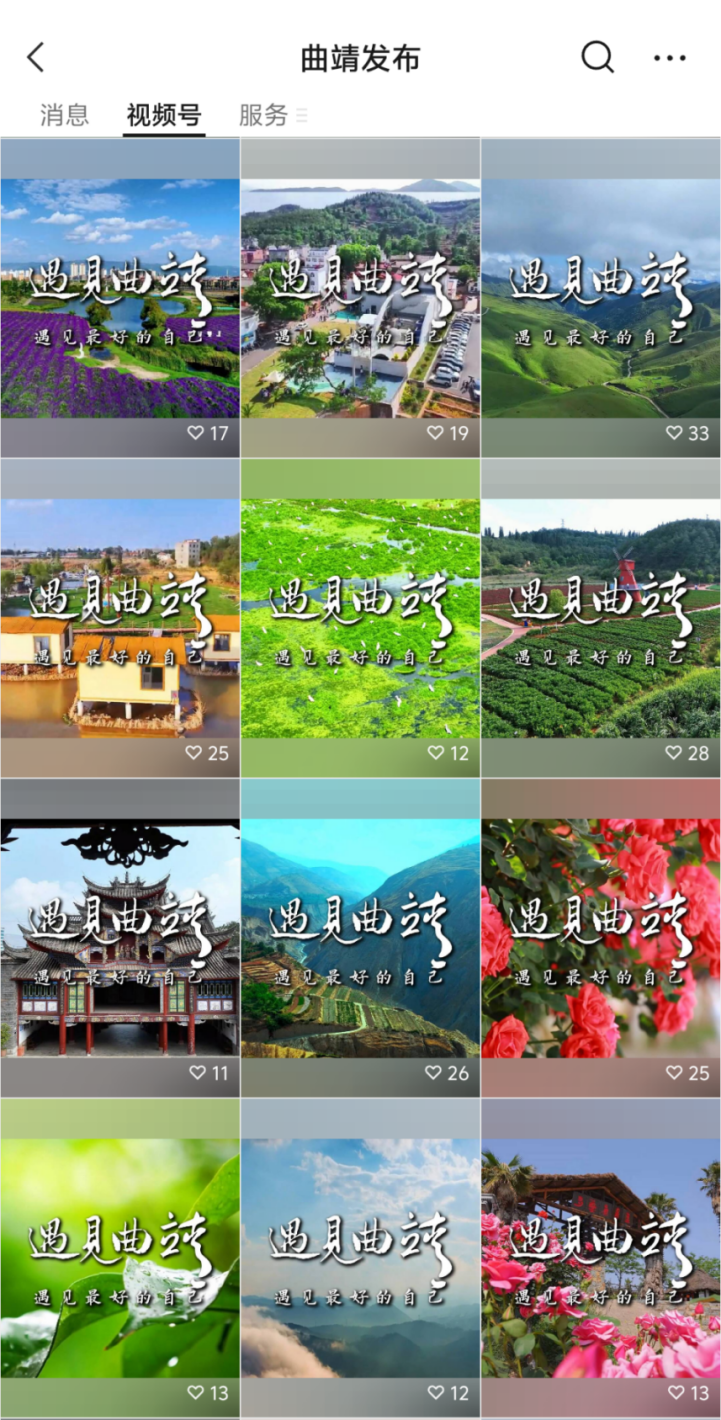The width and height of the screenshot is (721, 1420).
Task: Open the lavender field video with 17 likes
Action: [120, 298]
